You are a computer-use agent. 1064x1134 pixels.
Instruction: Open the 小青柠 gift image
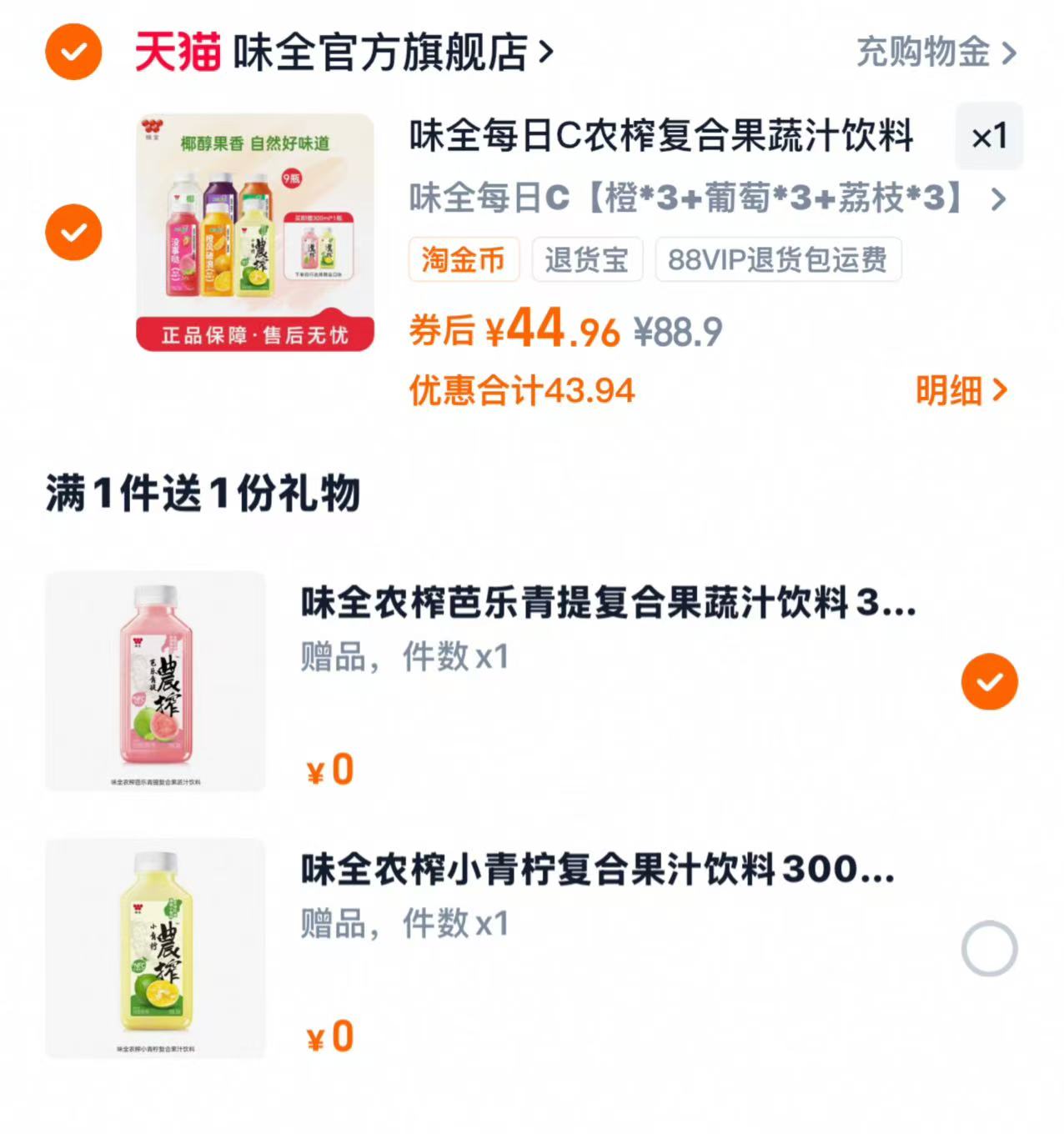(x=156, y=948)
